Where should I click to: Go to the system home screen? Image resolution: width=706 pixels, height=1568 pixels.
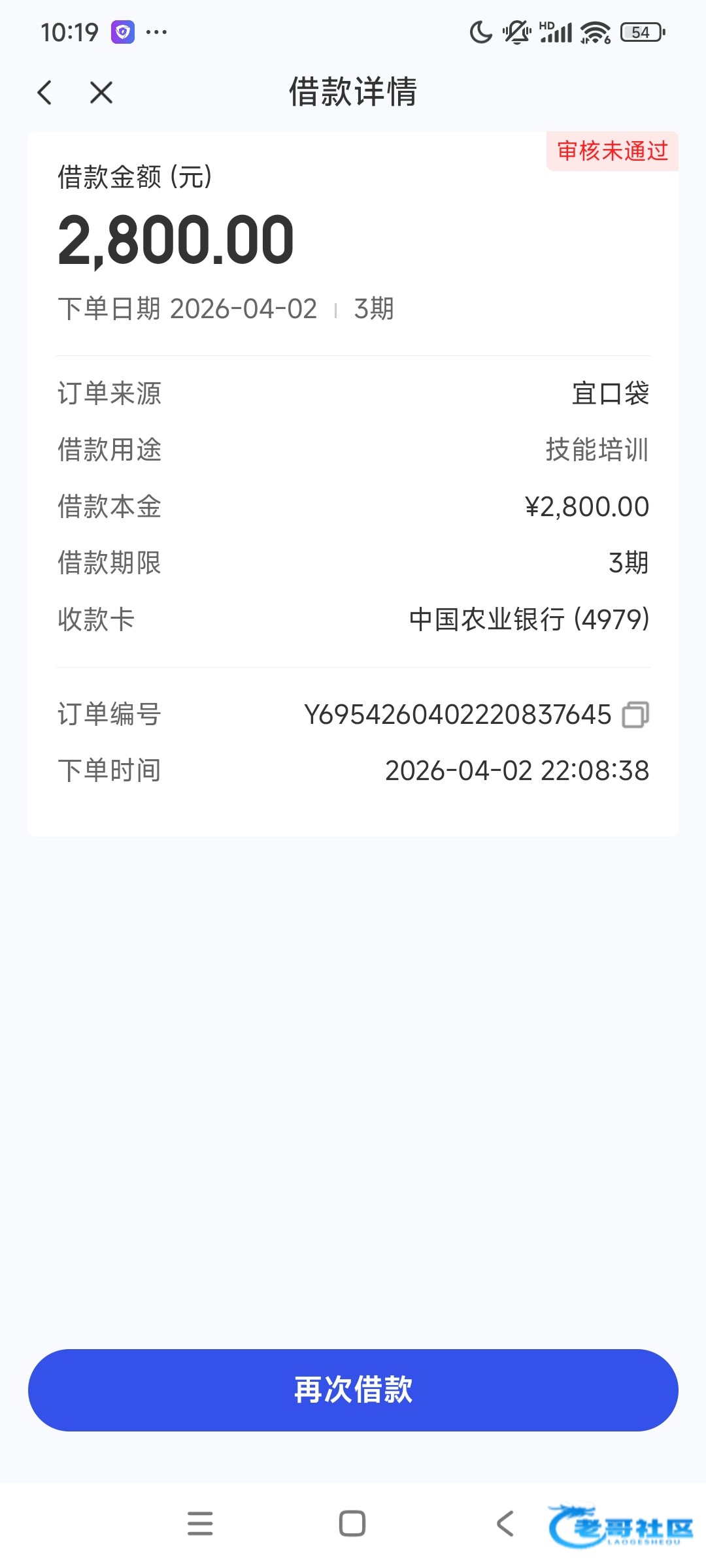click(352, 1523)
